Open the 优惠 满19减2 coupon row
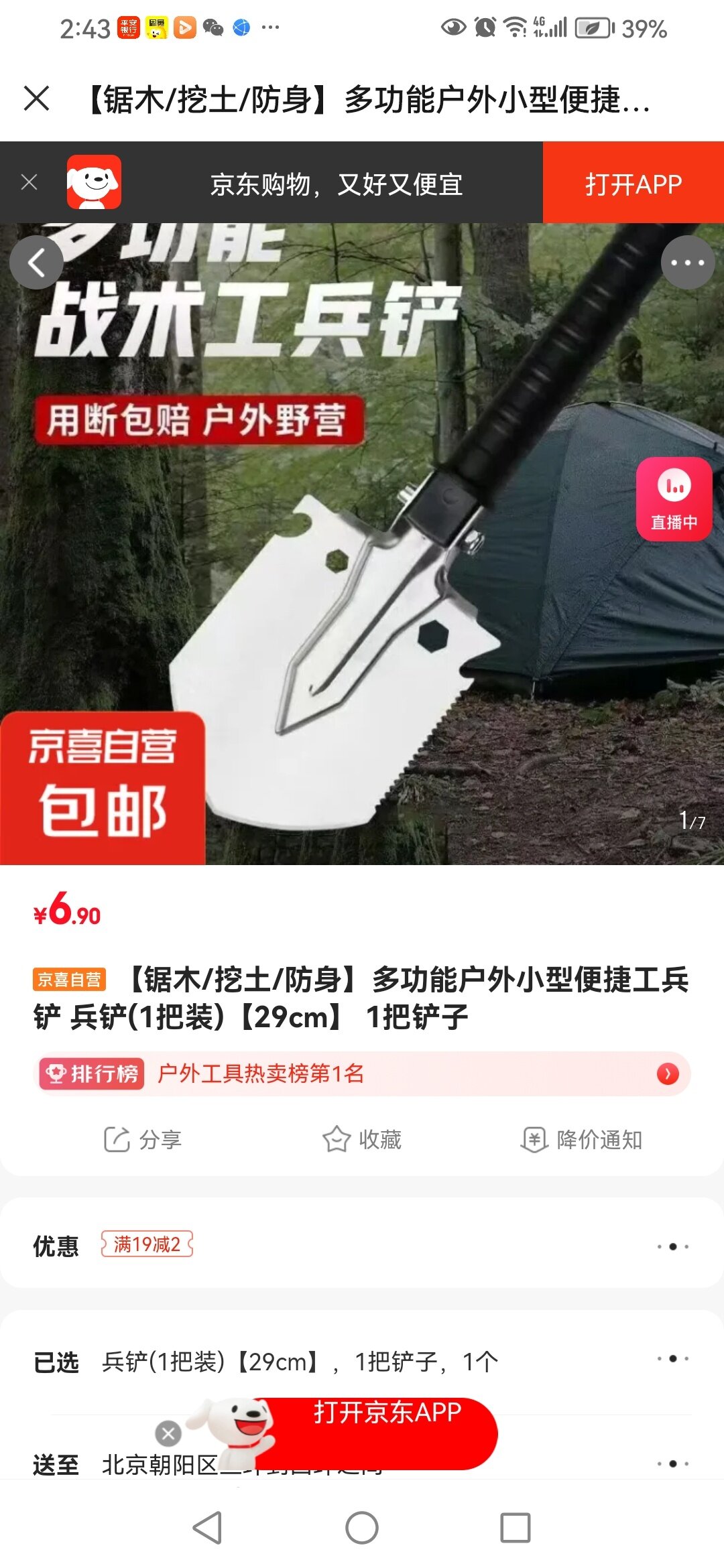Viewport: 724px width, 1568px height. (362, 1245)
